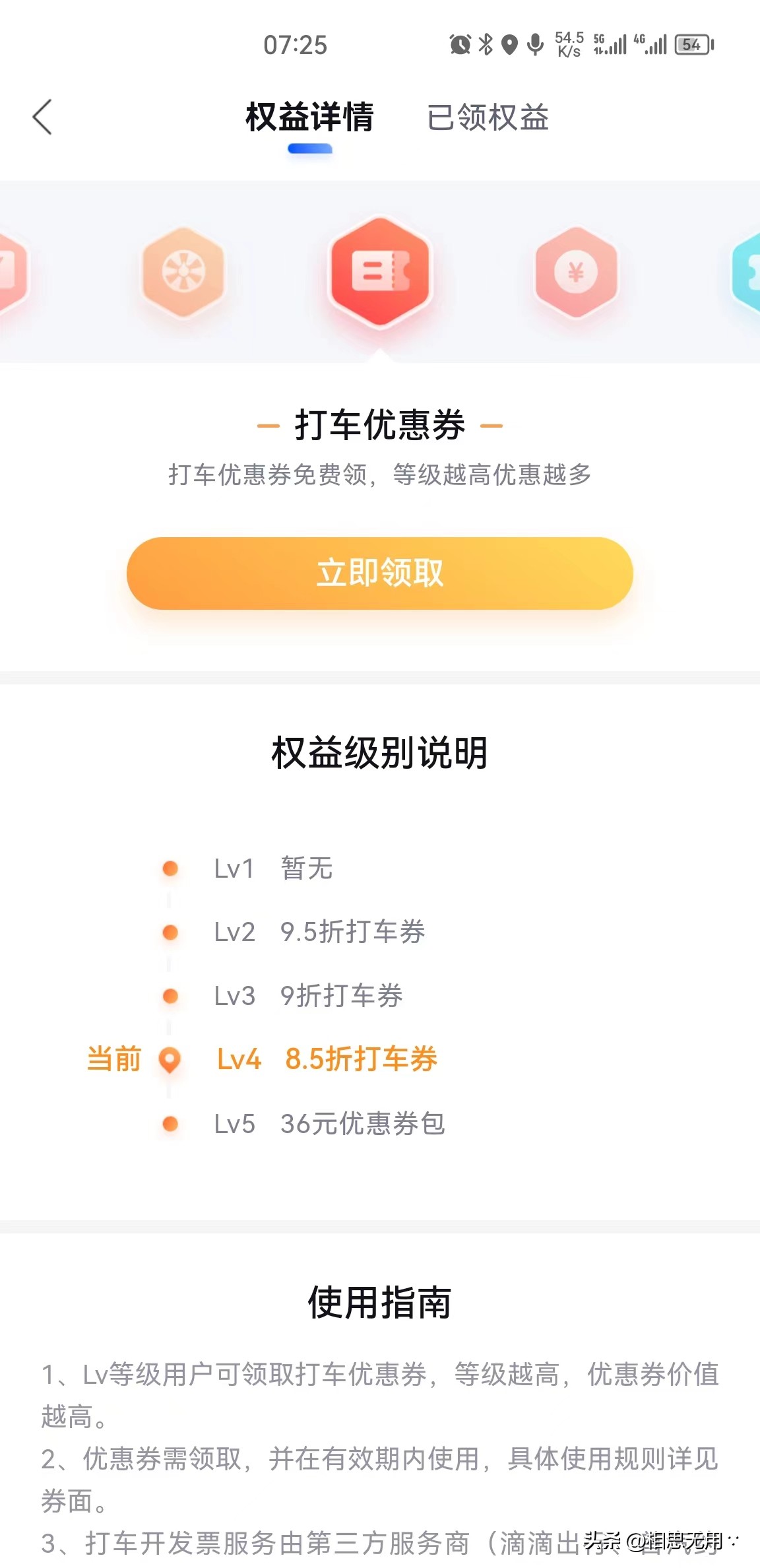This screenshot has height=1568, width=760.
Task: Click Lv3 marker on the level progress track
Action: (x=170, y=996)
